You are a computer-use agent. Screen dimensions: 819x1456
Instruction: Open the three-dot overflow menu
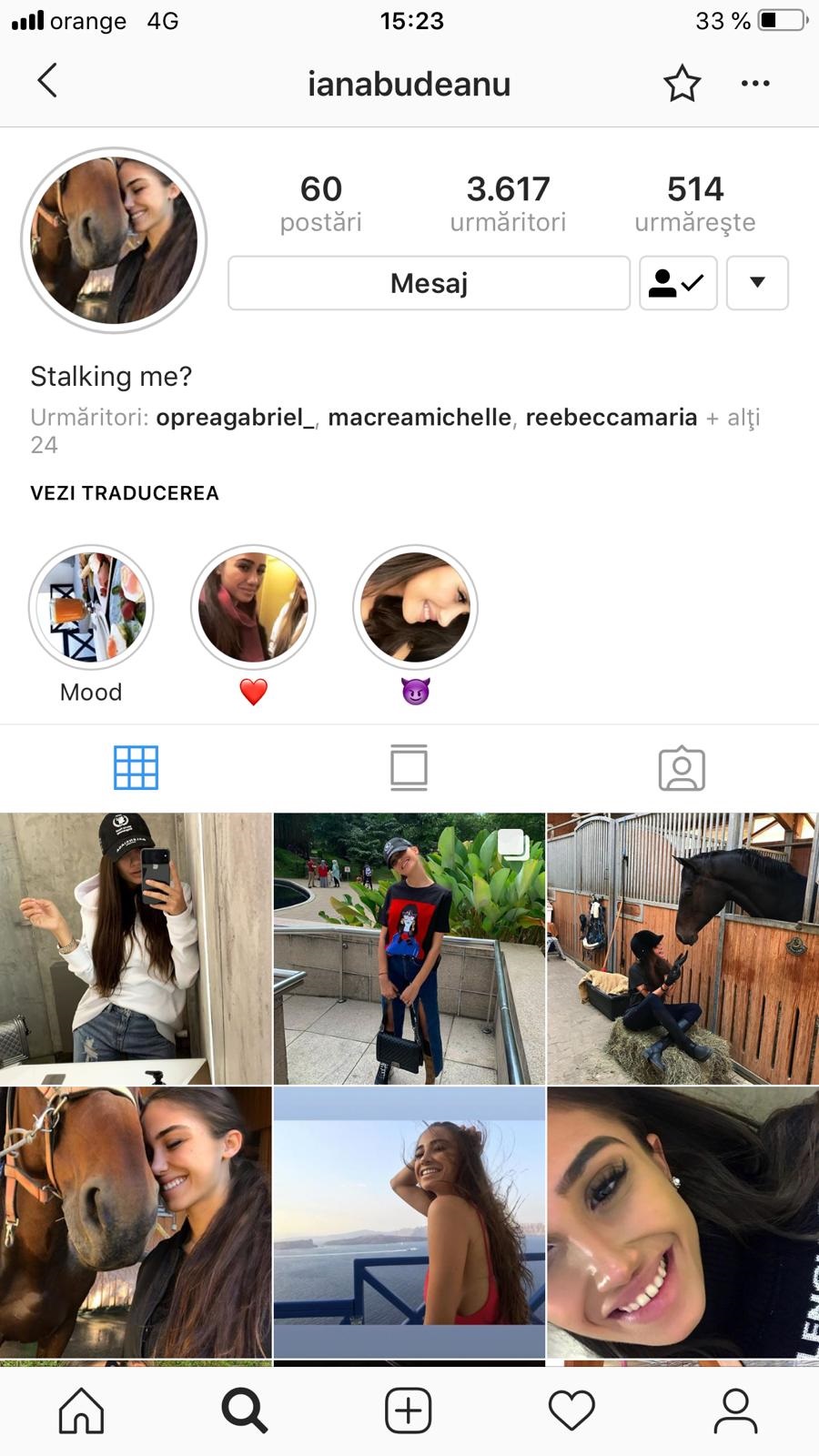pyautogui.click(x=755, y=84)
